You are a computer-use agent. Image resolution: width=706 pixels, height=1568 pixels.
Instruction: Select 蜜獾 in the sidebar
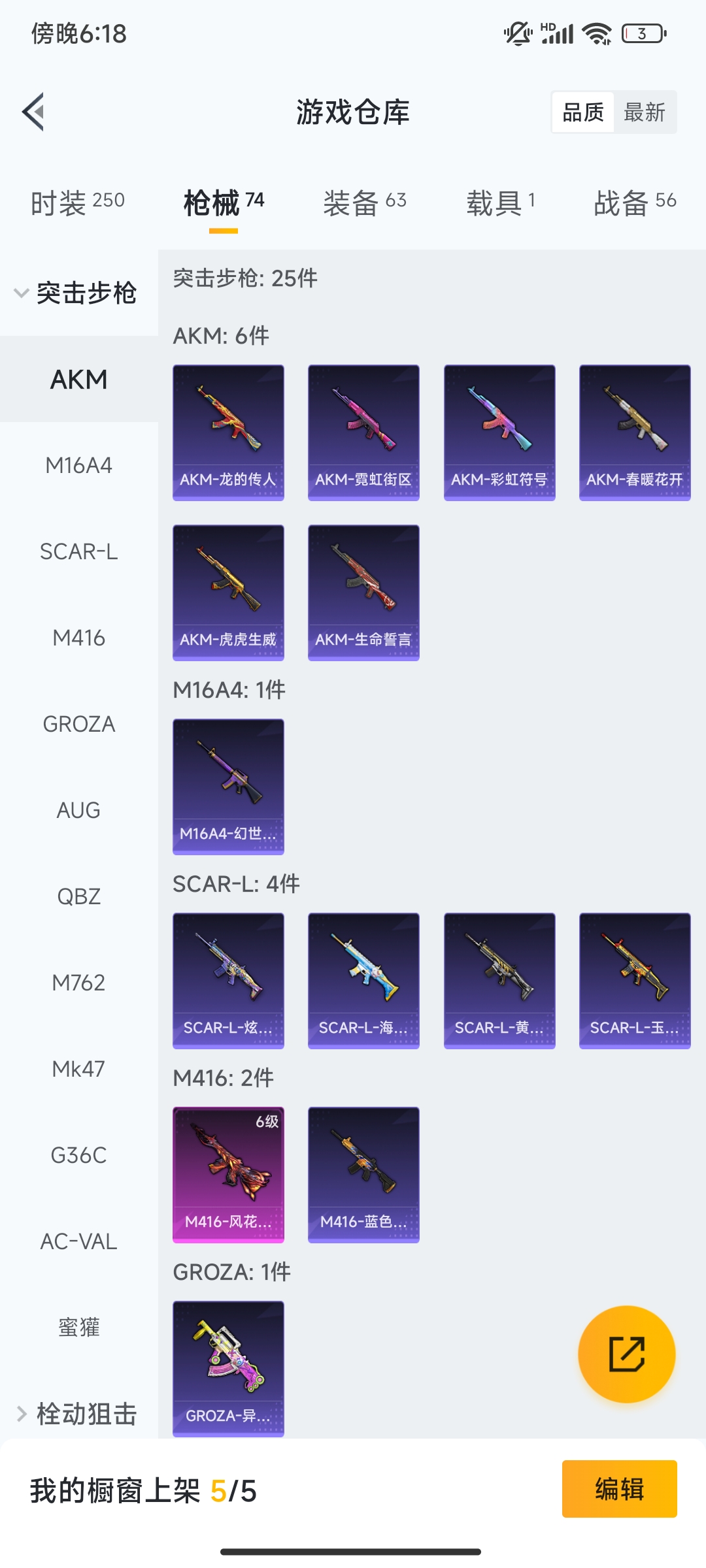78,1328
